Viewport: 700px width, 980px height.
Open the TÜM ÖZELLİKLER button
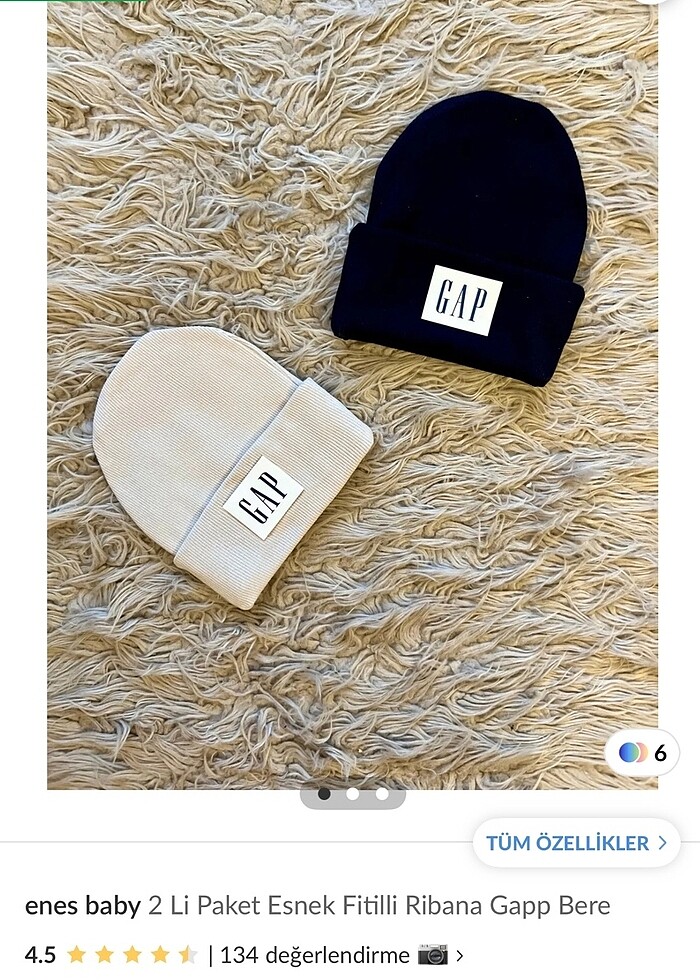click(x=576, y=843)
